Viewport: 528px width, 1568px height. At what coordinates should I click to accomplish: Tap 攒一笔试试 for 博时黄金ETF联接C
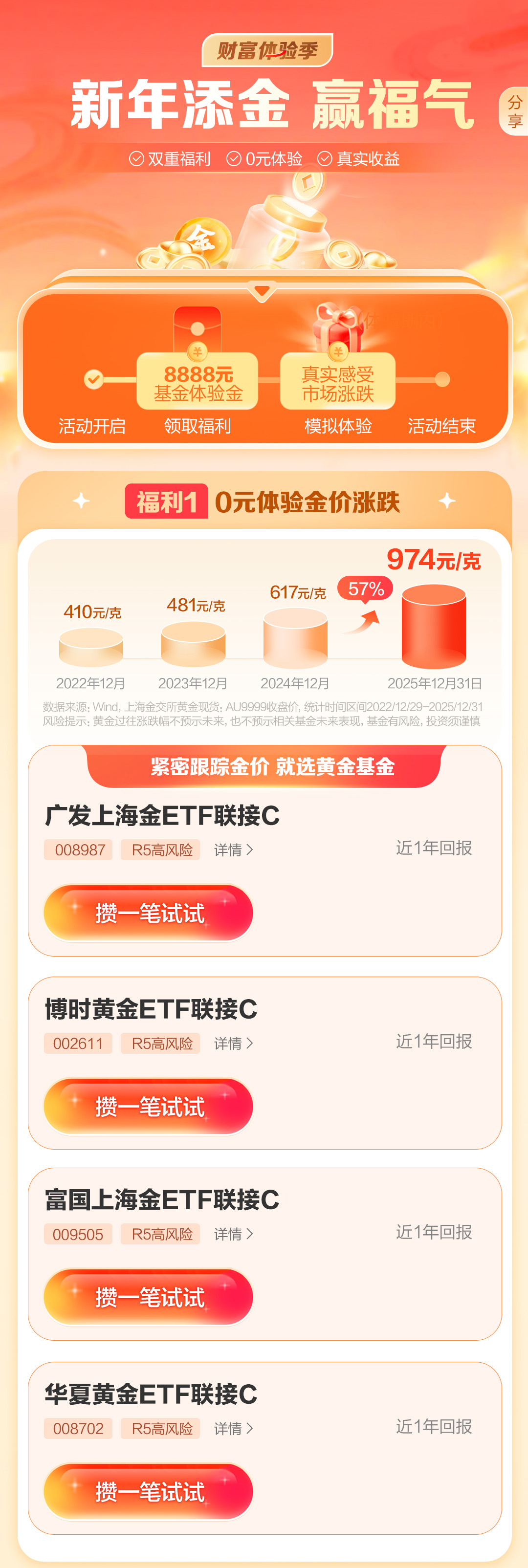[x=149, y=1106]
